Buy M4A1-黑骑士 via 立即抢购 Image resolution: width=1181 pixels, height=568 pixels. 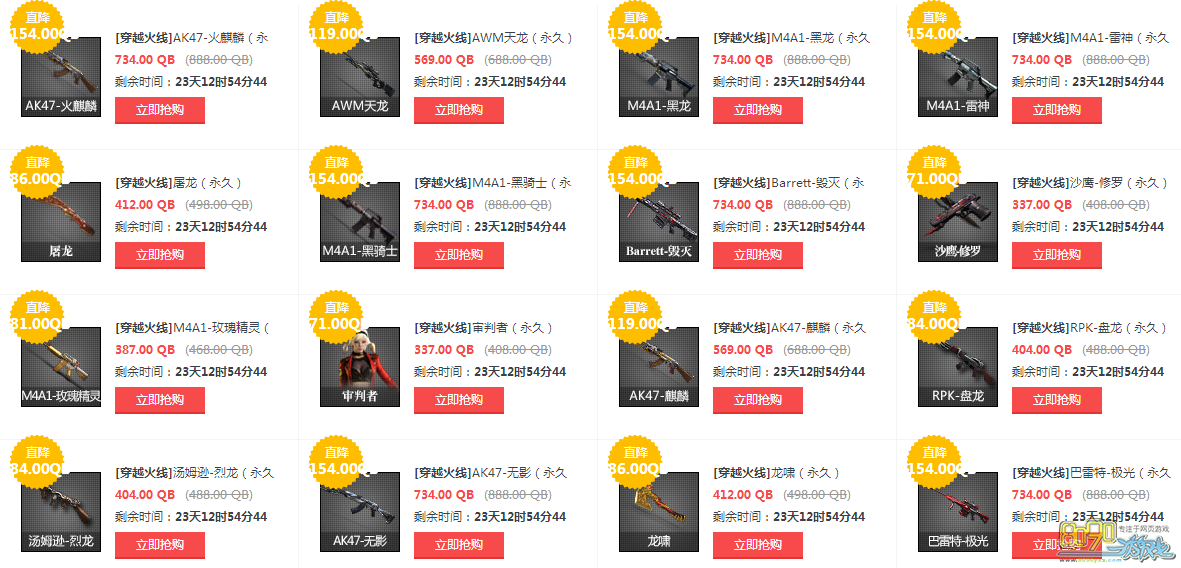click(459, 255)
